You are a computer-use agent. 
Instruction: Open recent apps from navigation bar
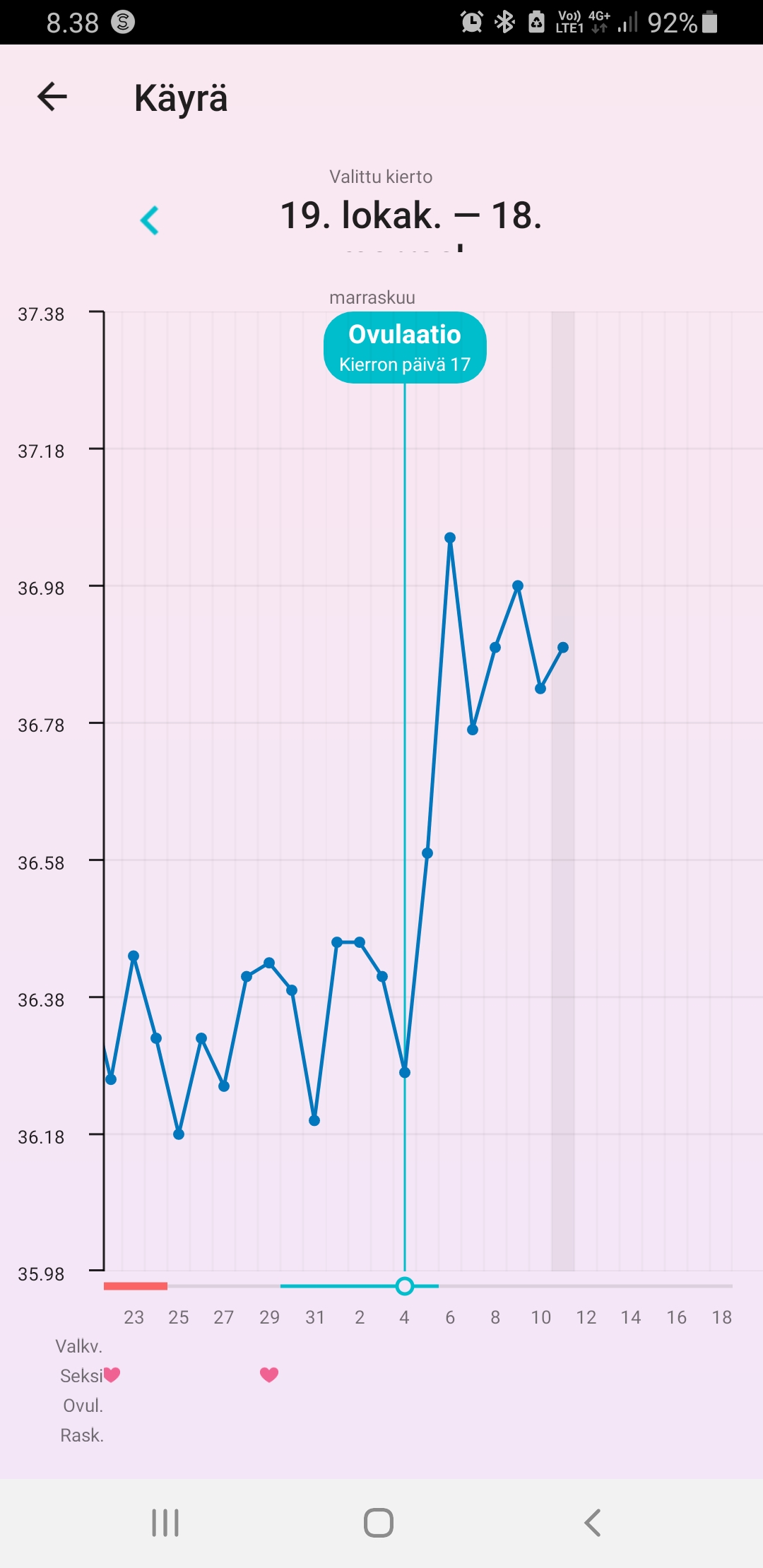tap(165, 1523)
